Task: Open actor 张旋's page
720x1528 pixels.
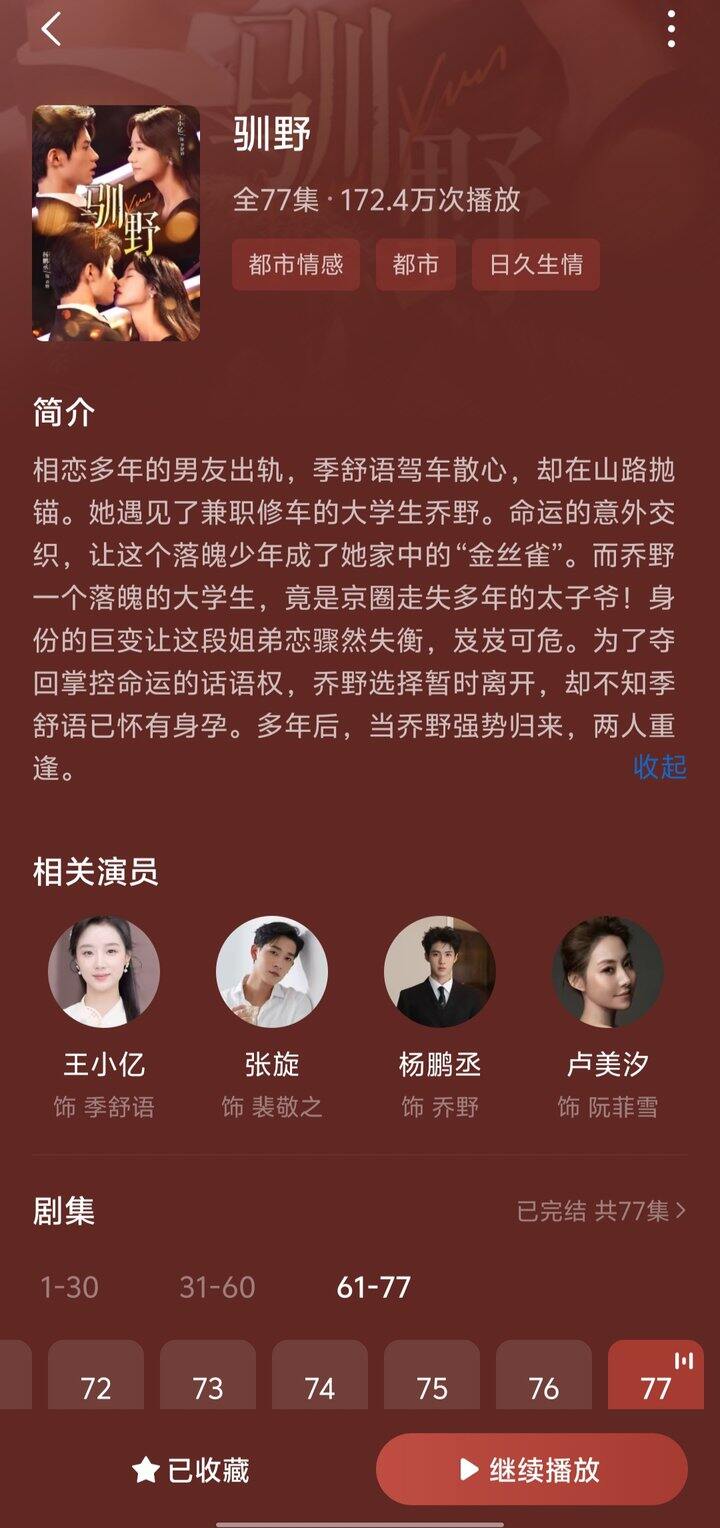Action: pos(272,972)
